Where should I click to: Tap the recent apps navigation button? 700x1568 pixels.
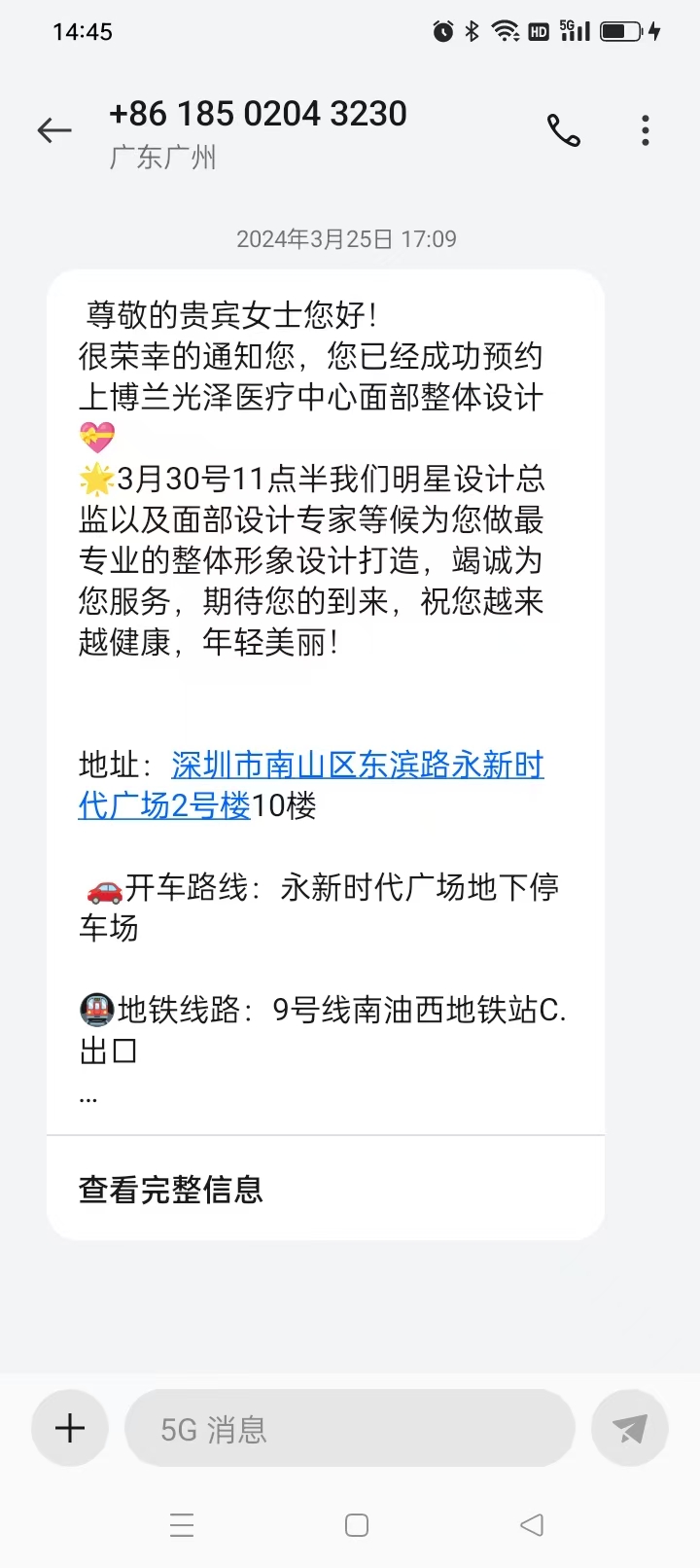[182, 1524]
